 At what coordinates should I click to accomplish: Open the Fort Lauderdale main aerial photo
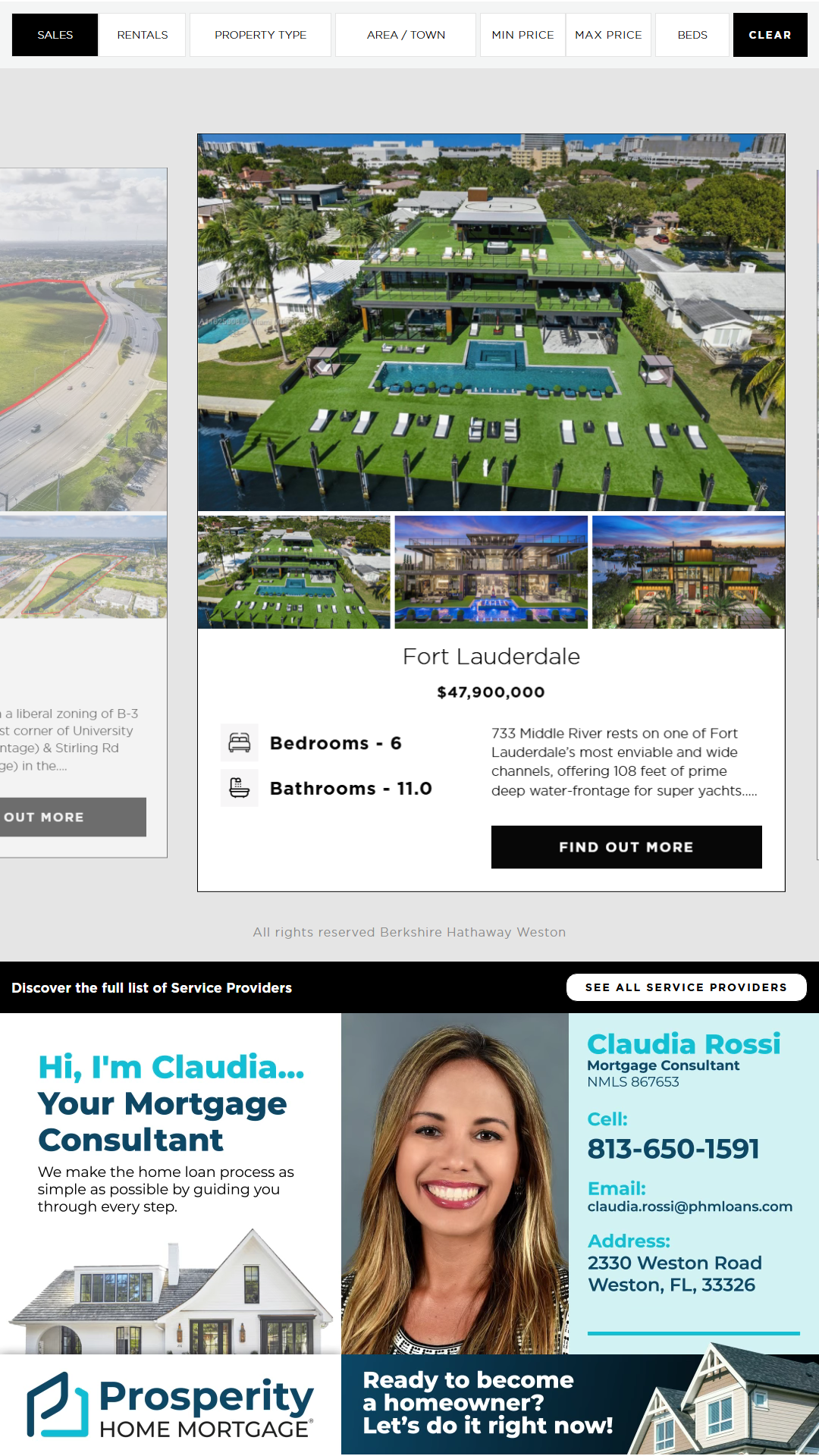[491, 322]
